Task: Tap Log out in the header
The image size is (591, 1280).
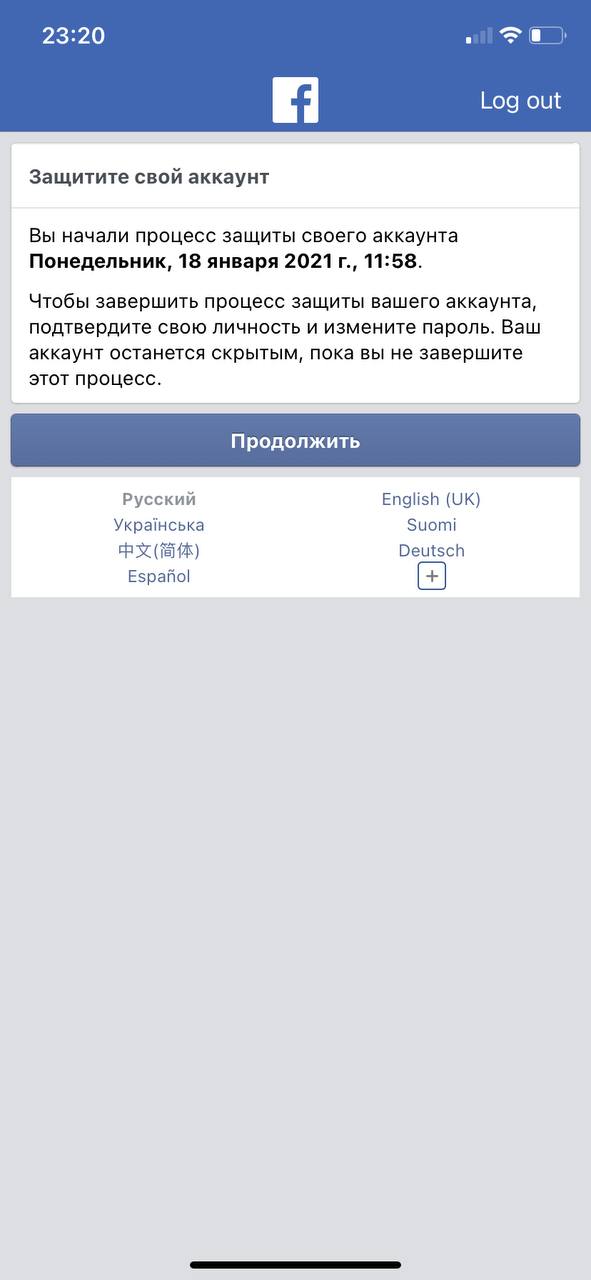Action: [520, 101]
